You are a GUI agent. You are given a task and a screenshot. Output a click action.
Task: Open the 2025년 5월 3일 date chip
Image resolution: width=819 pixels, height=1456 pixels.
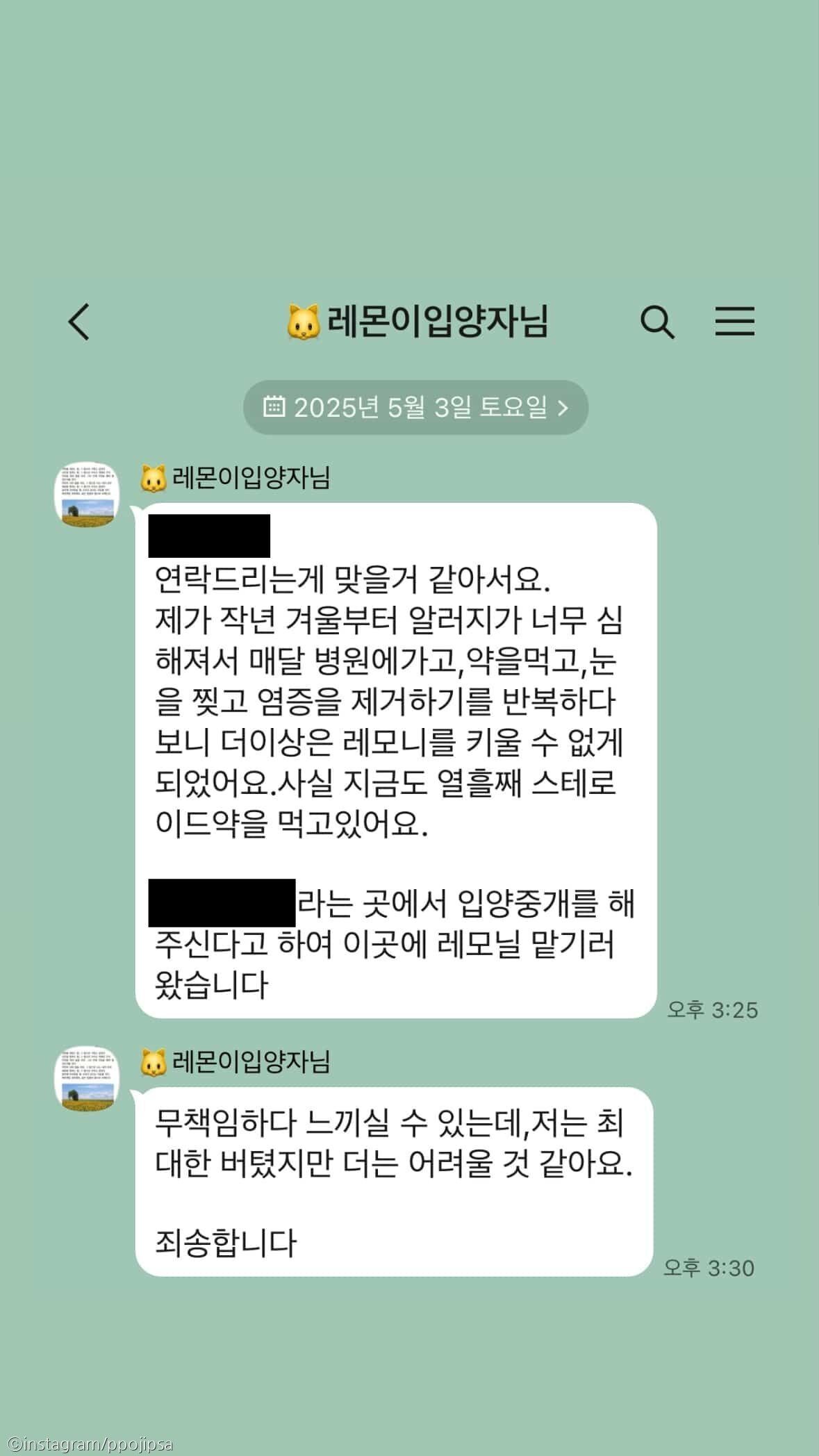tap(415, 408)
